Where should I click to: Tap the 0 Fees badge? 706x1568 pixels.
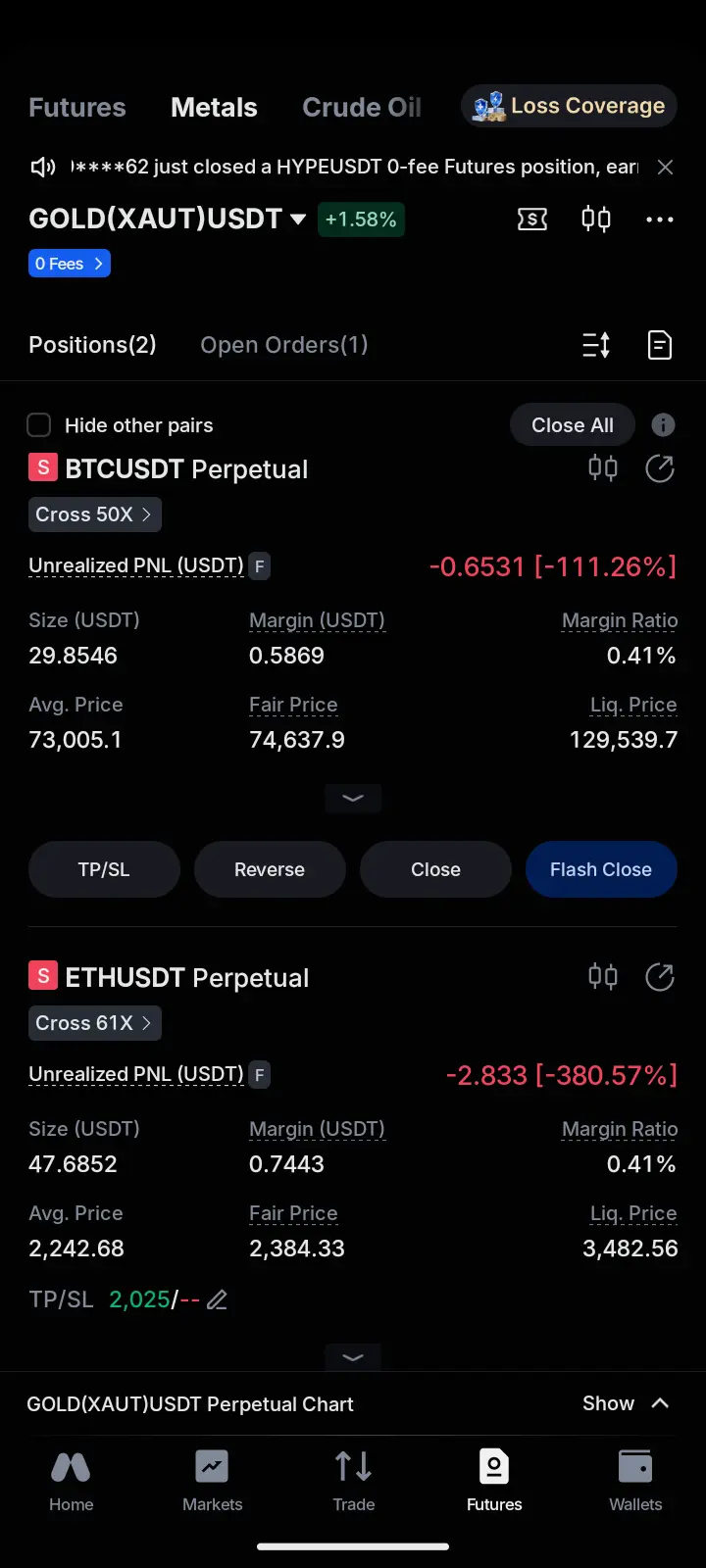[70, 264]
